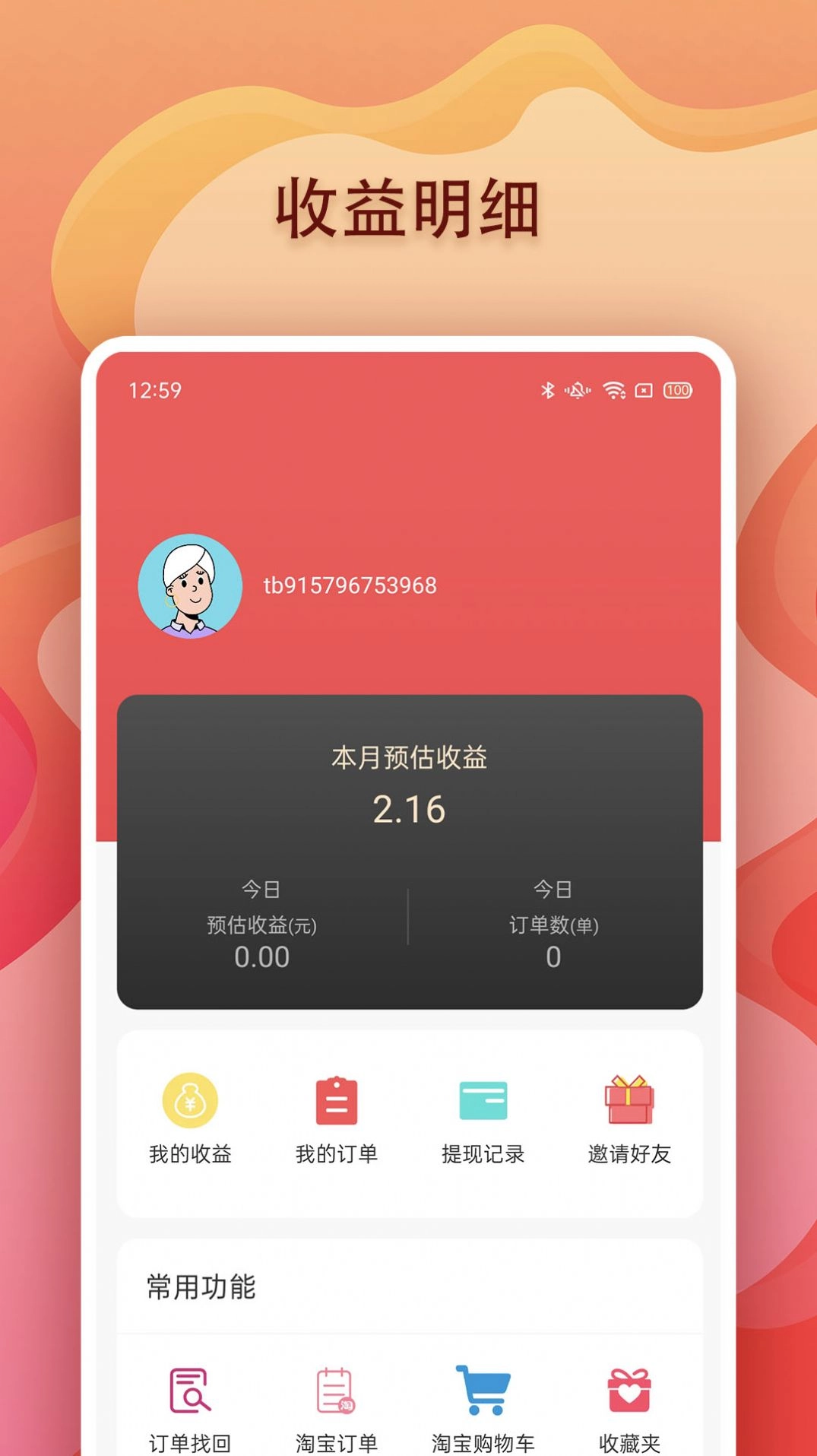Select the username tb915796753968
The width and height of the screenshot is (817, 1456).
coord(350,585)
